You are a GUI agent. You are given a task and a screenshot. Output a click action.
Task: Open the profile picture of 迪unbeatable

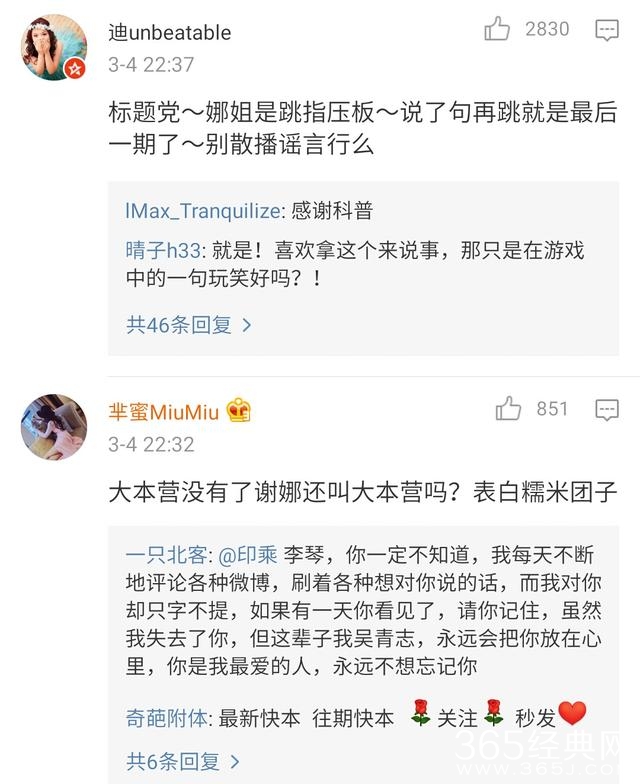pyautogui.click(x=54, y=47)
